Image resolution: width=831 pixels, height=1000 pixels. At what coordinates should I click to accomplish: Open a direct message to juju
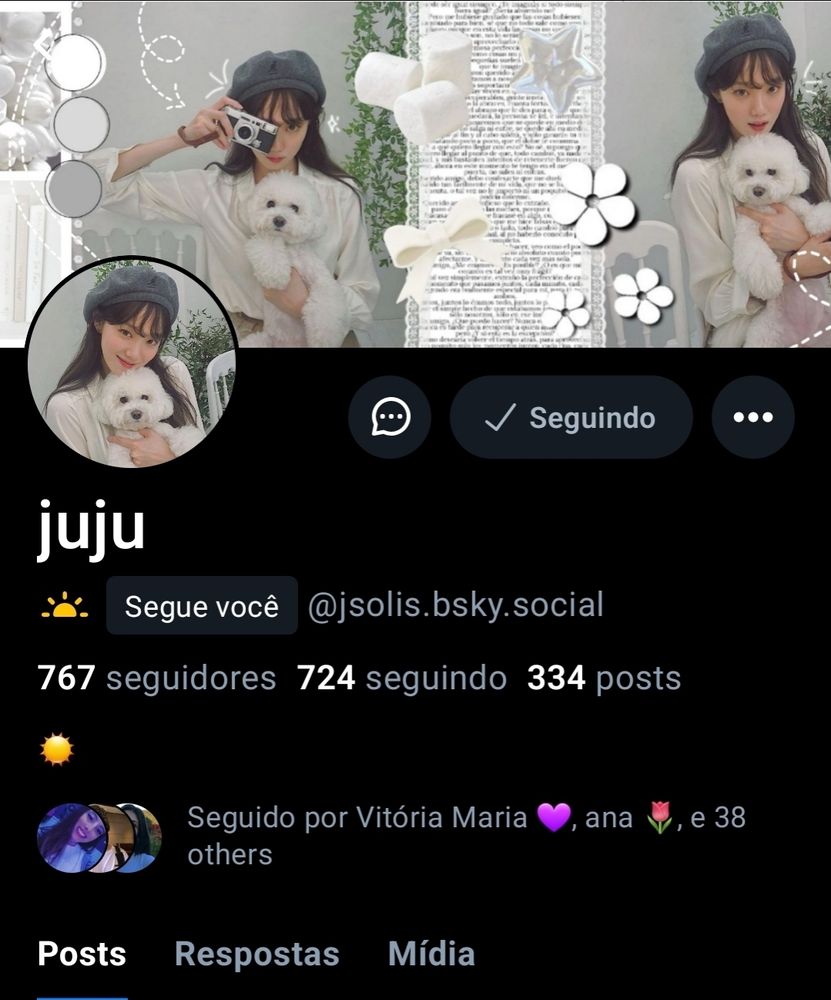[x=390, y=417]
